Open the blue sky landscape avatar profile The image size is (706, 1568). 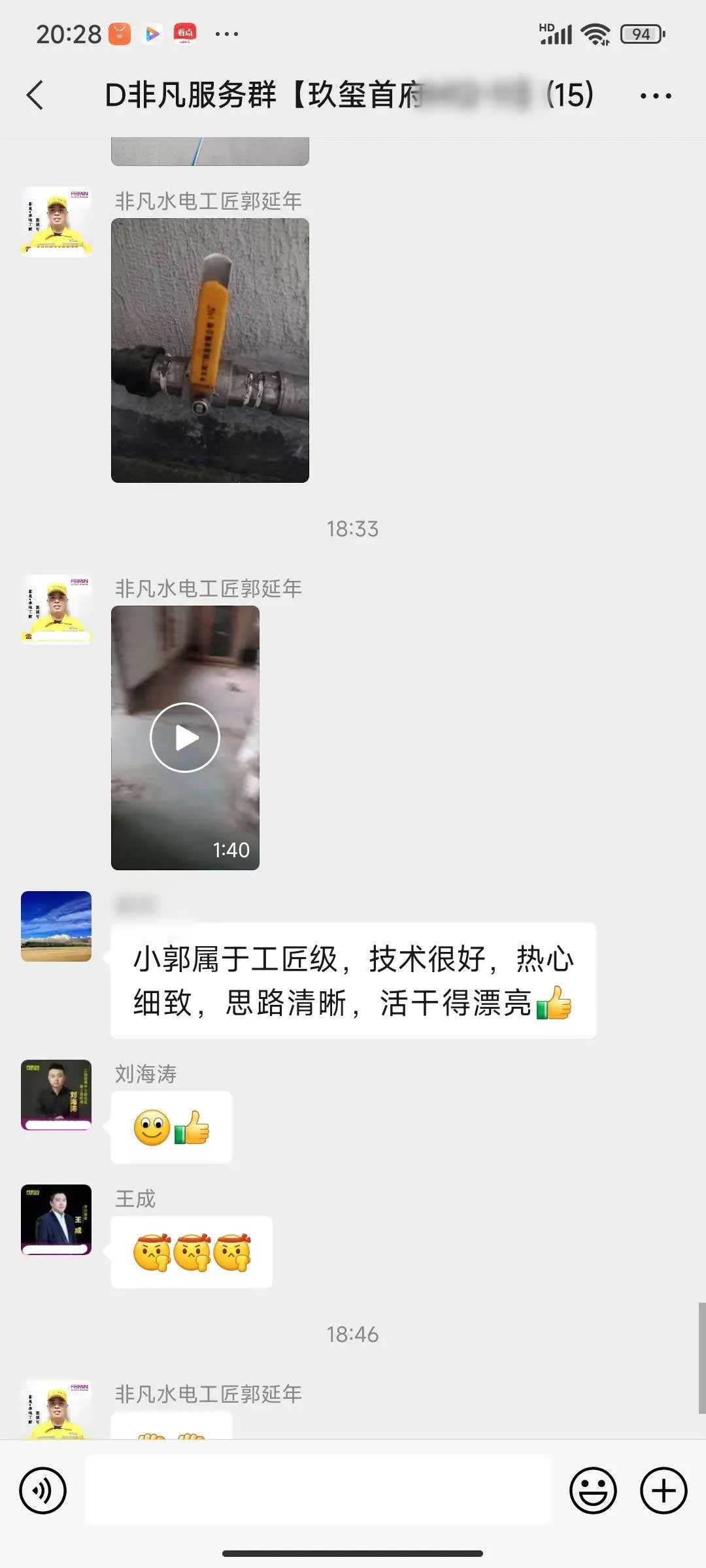(x=56, y=926)
